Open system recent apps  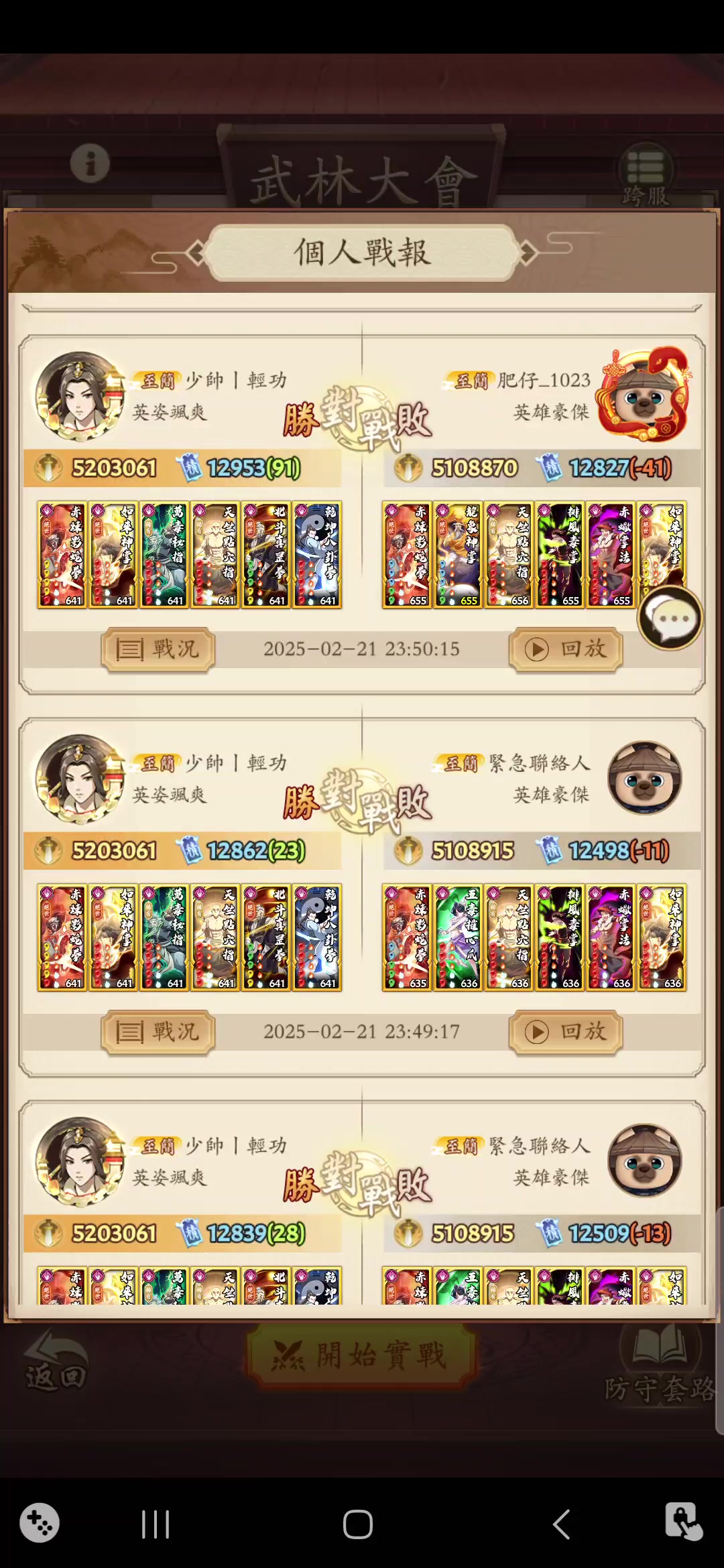pos(156,1524)
